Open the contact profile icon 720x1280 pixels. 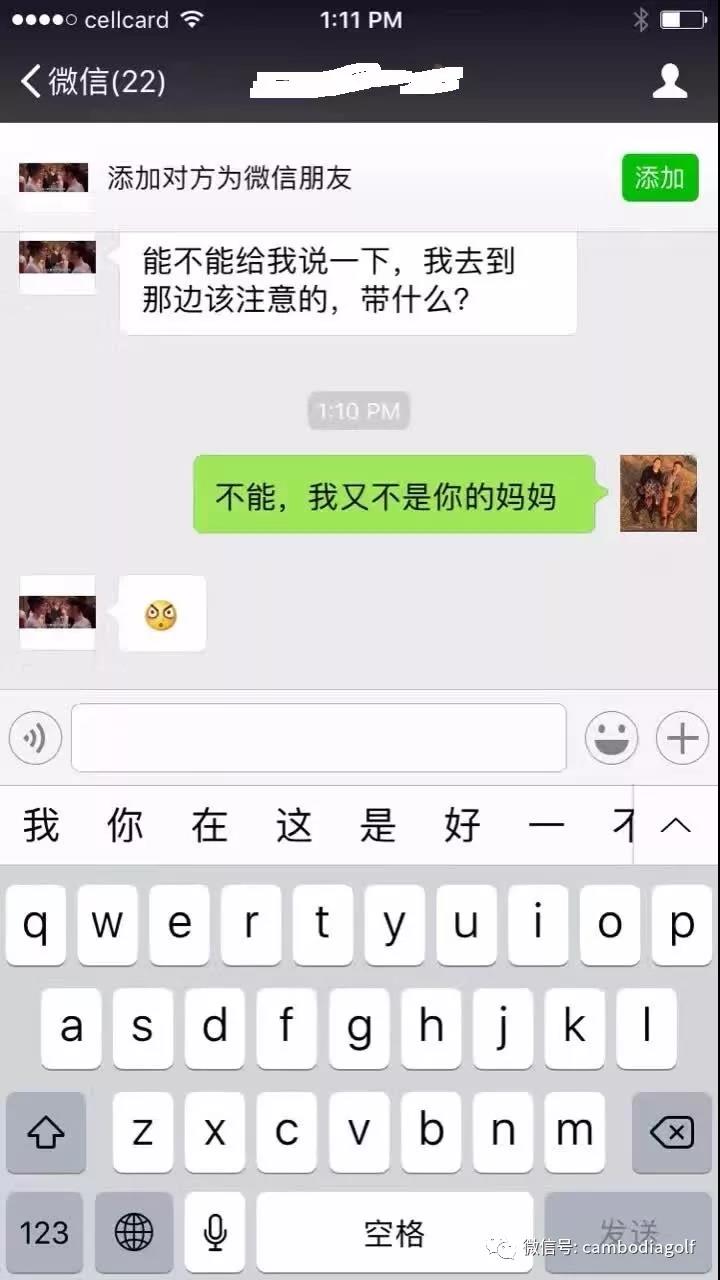coord(669,81)
